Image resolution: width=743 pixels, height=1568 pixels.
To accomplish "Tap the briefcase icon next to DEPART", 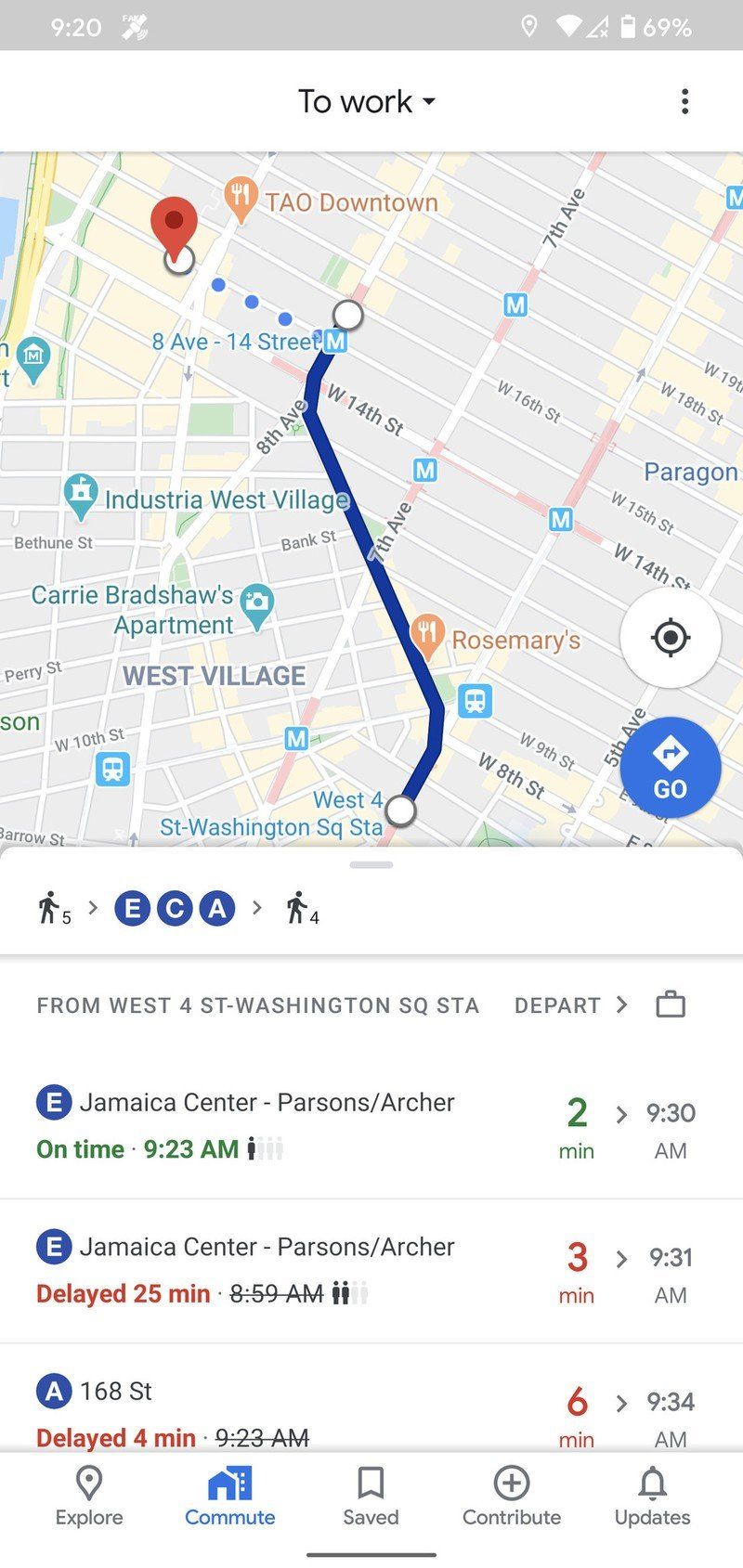I will pos(670,1004).
